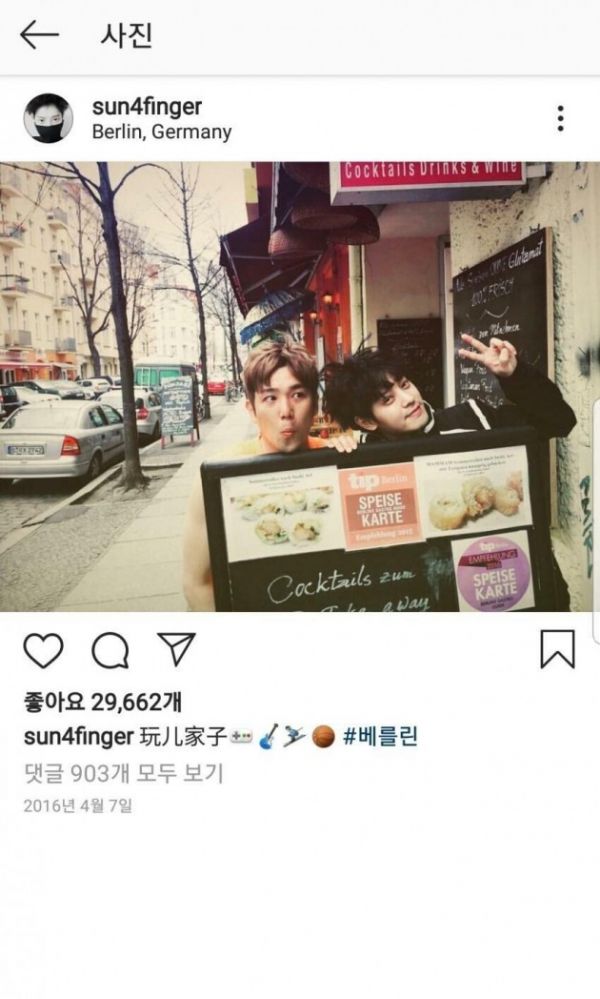Open sun4finger's profile picture
Image resolution: width=600 pixels, height=999 pixels.
click(48, 119)
